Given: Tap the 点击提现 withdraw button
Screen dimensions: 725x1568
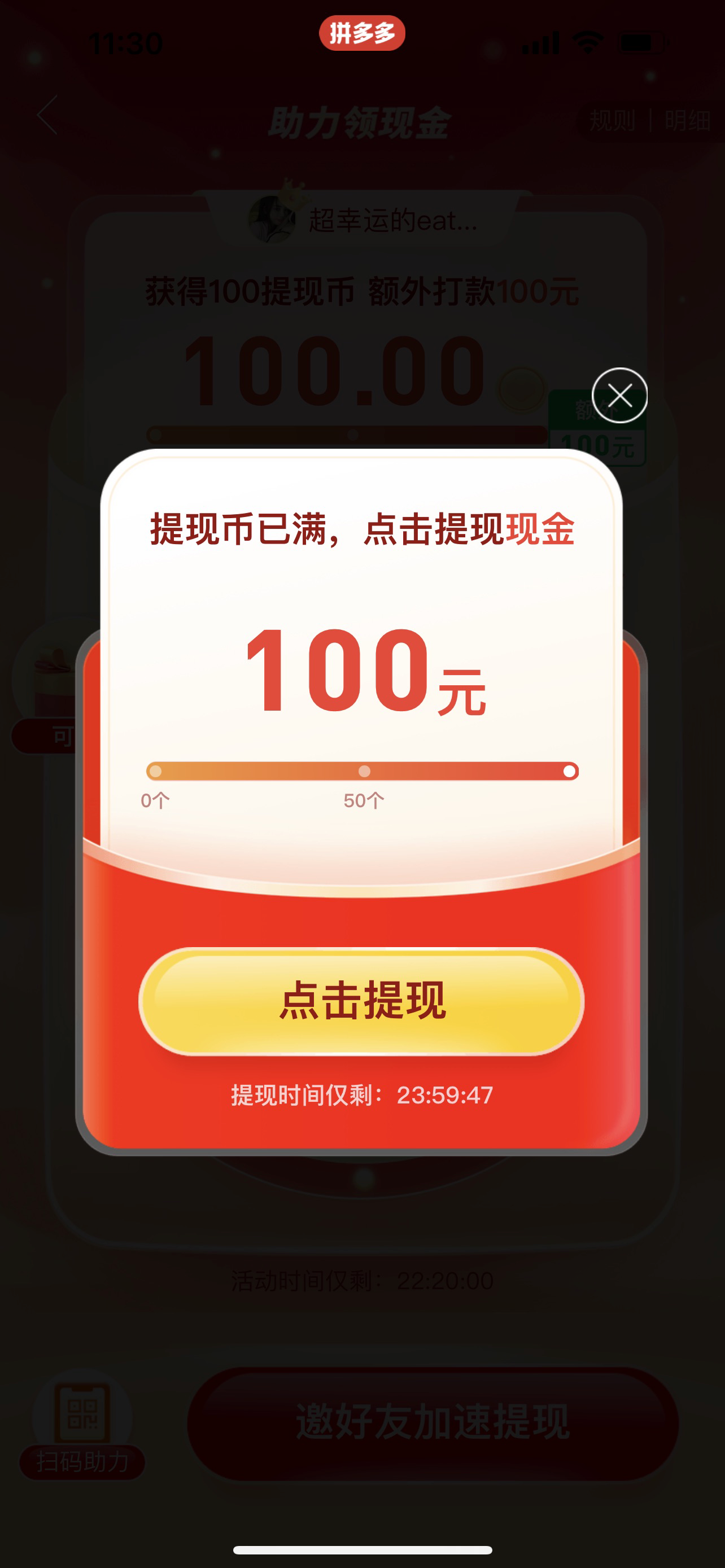Looking at the screenshot, I should pos(361,1001).
